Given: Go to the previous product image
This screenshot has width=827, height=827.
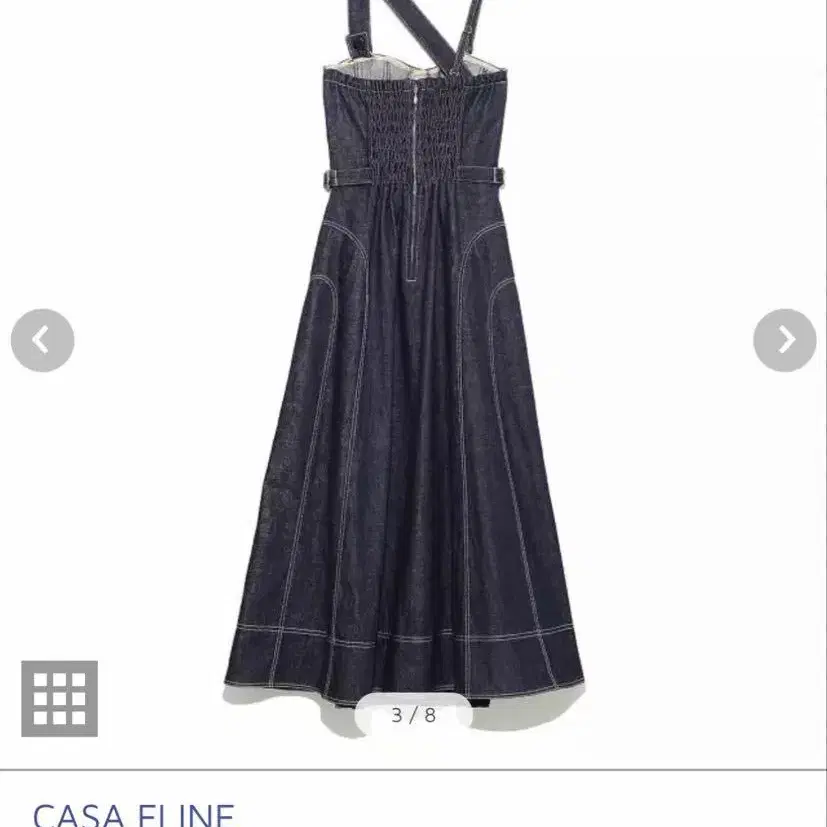Looking at the screenshot, I should pos(42,341).
